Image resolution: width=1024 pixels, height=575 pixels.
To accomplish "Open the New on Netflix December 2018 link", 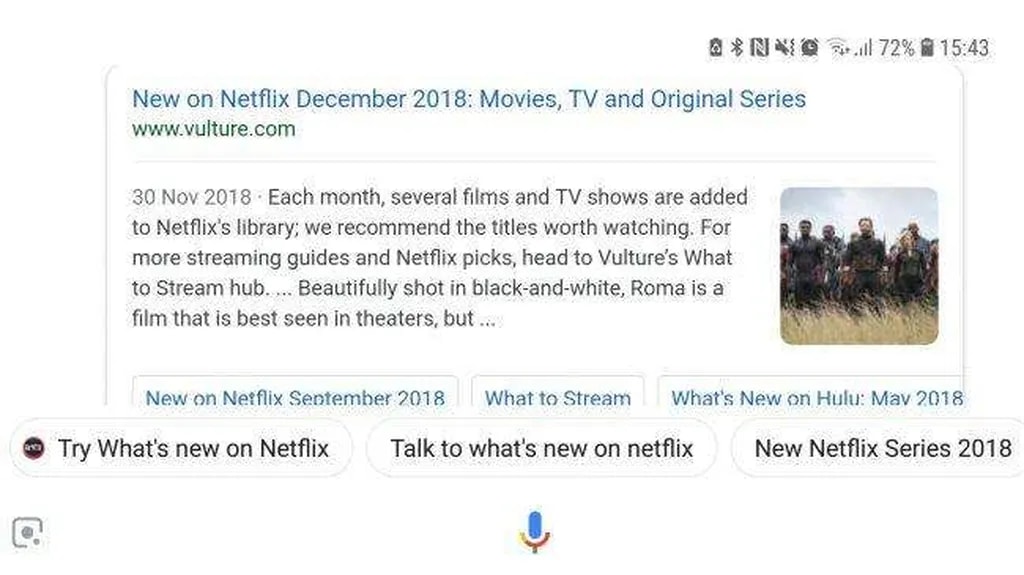I will point(468,99).
